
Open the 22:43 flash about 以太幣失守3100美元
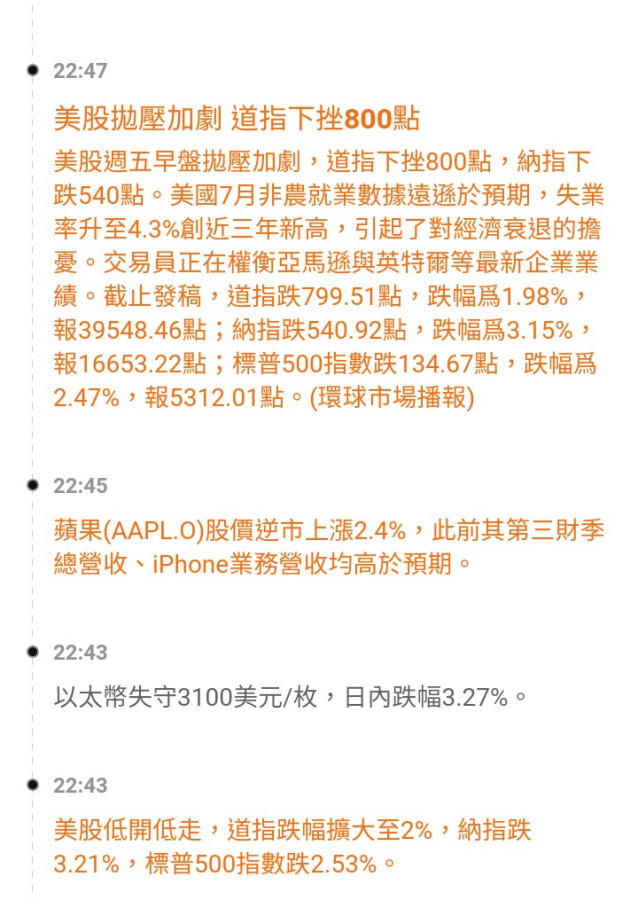point(290,698)
